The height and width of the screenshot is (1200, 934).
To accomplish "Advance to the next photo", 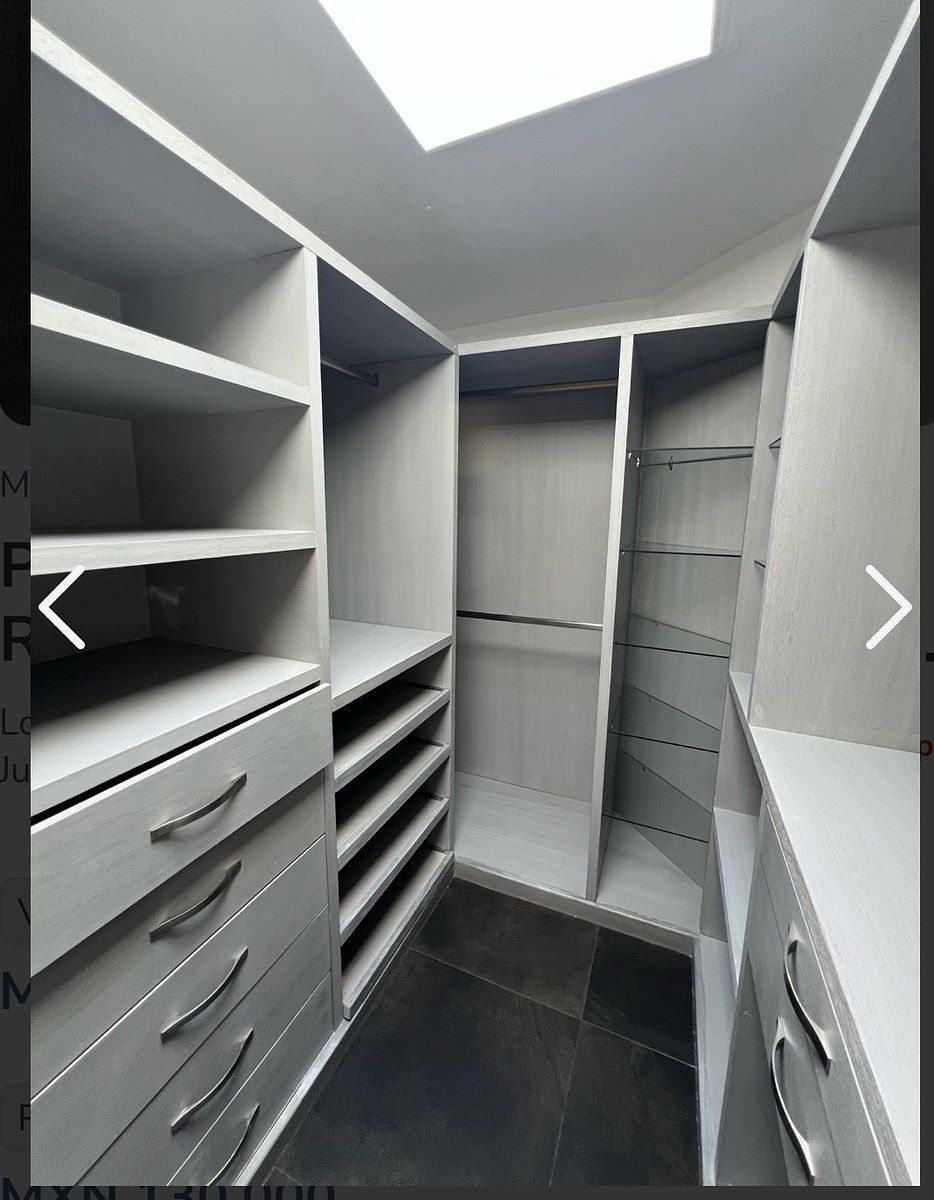I will (887, 607).
